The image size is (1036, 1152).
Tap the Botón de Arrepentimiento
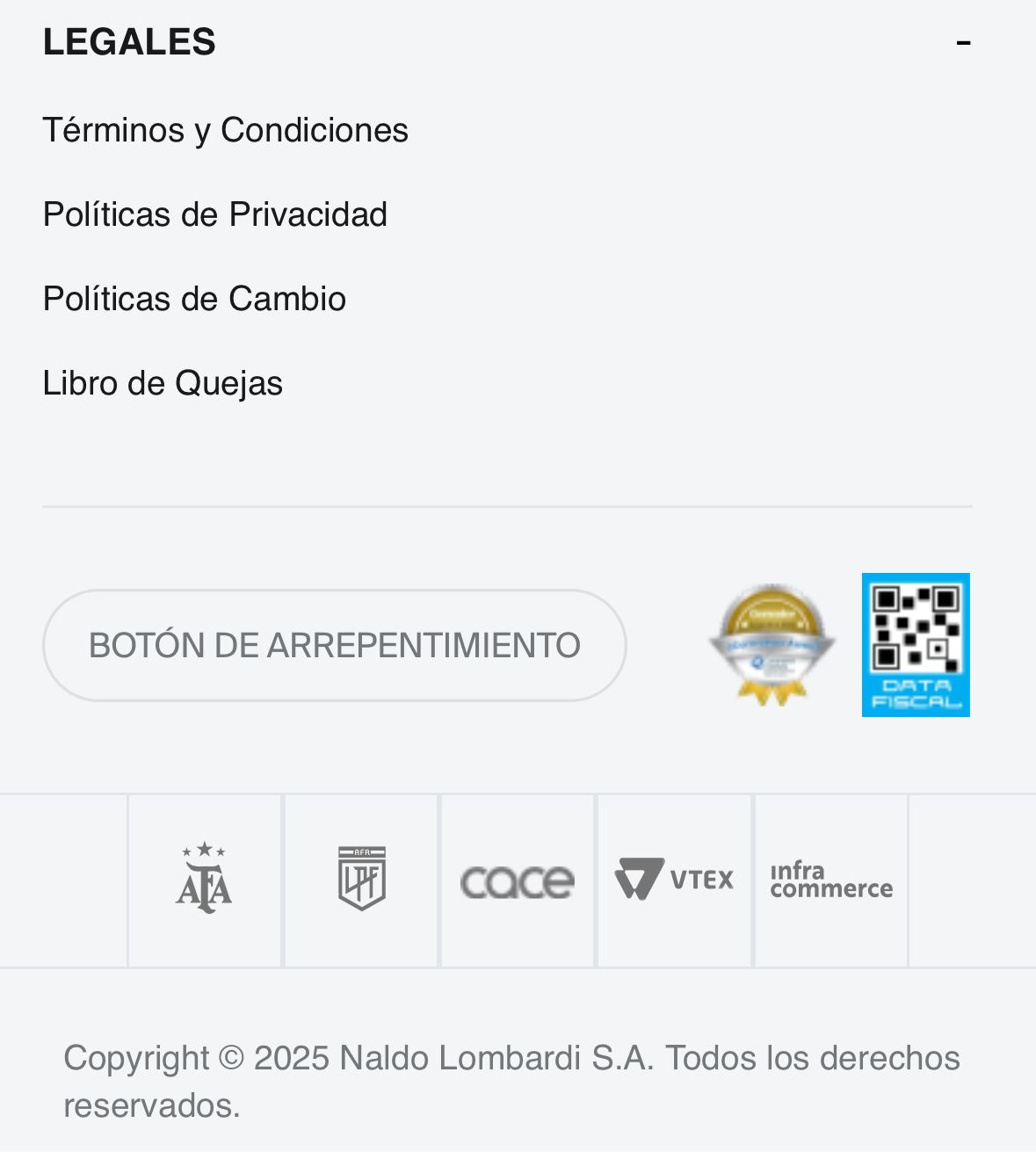pyautogui.click(x=334, y=645)
